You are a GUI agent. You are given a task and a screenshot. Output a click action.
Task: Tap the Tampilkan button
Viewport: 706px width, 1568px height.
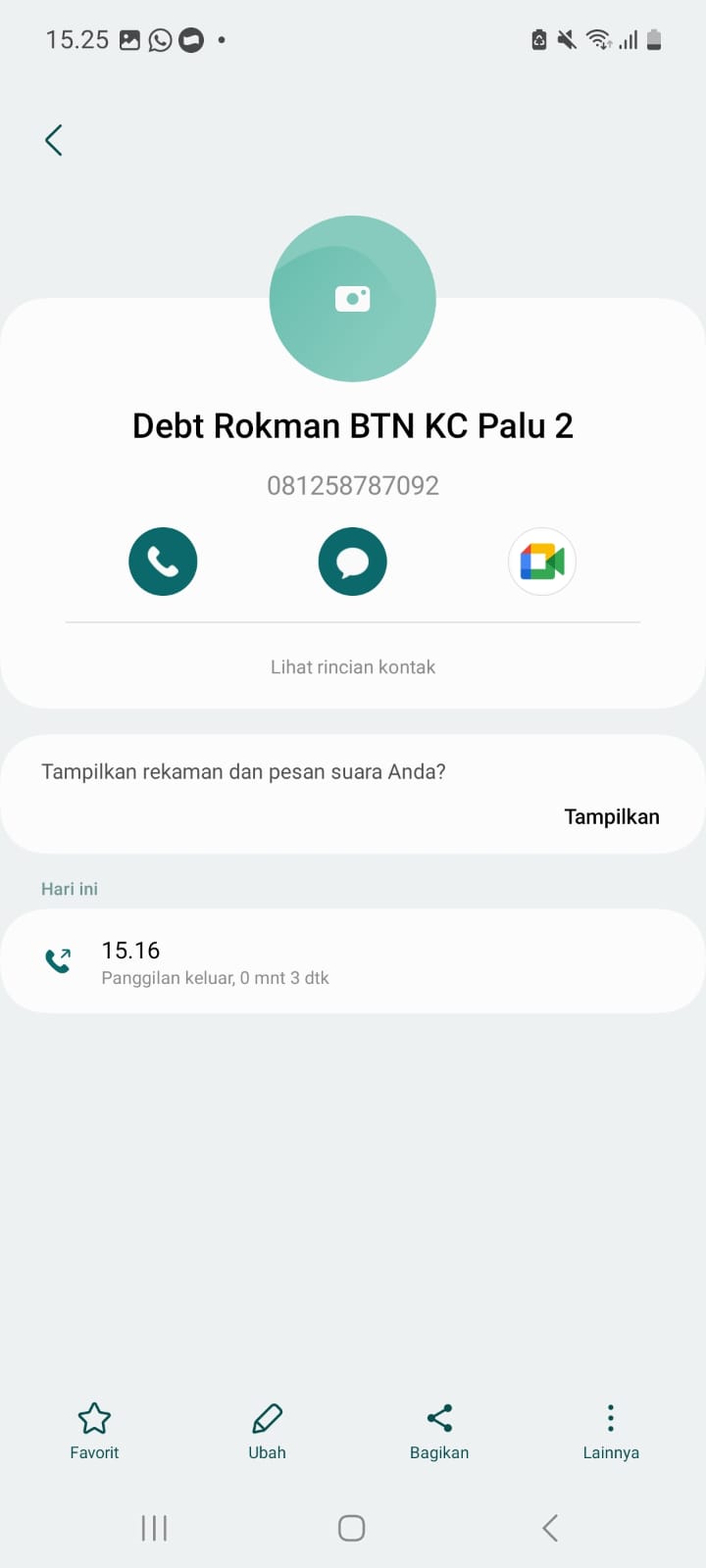[611, 816]
